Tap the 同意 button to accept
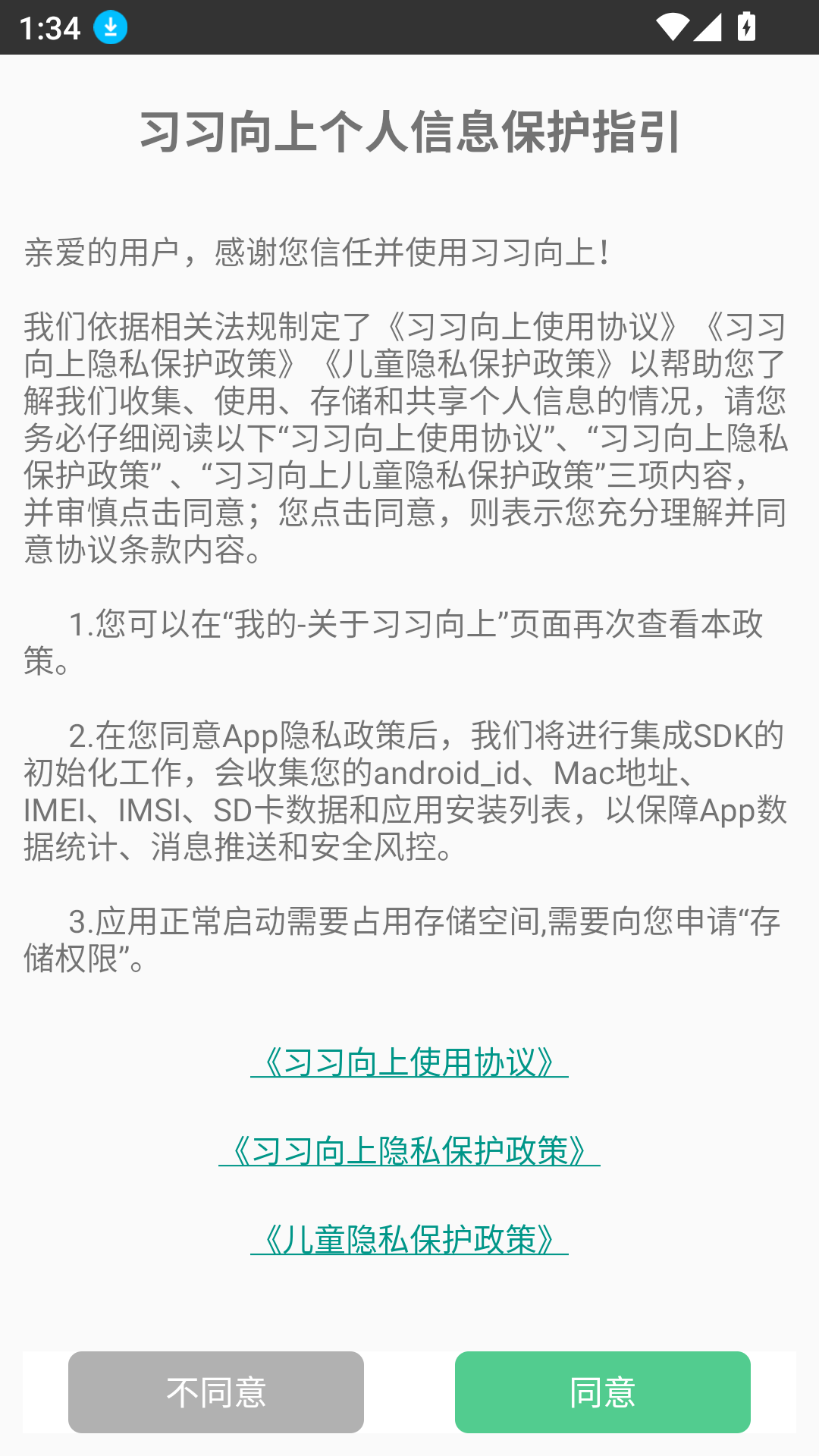The width and height of the screenshot is (819, 1456). [603, 1392]
